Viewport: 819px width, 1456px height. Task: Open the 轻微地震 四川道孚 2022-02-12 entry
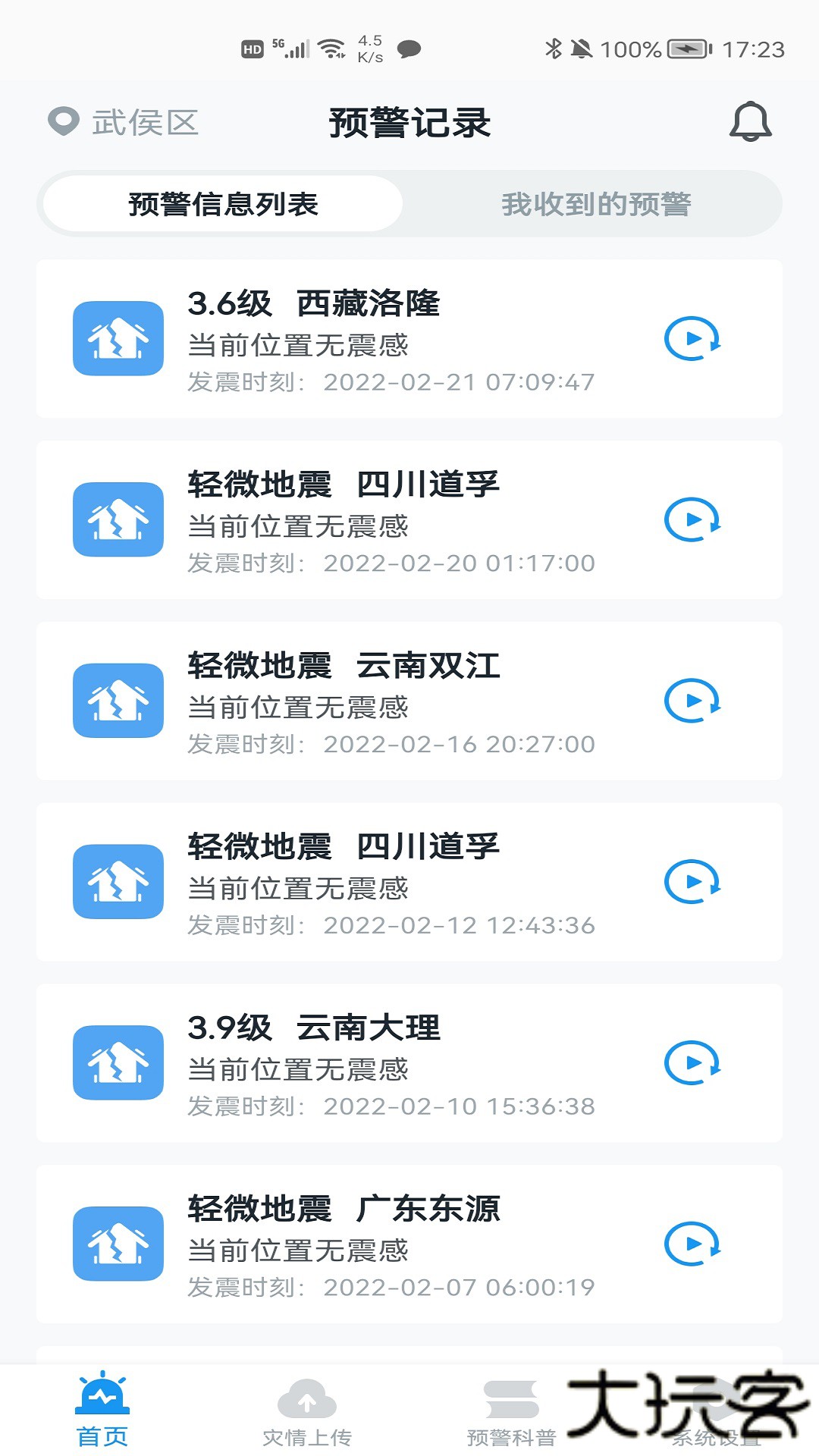tap(409, 882)
